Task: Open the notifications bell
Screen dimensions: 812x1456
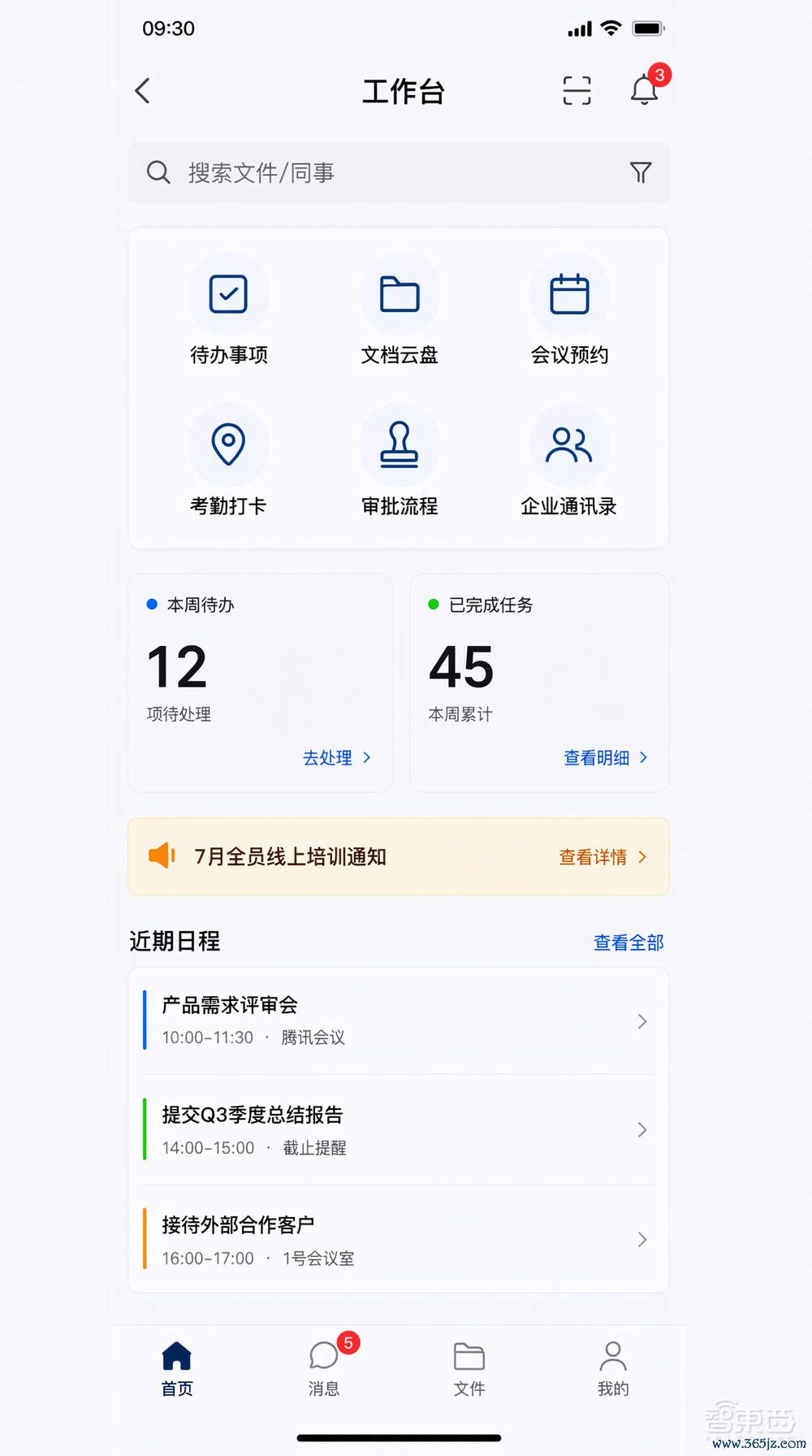Action: pyautogui.click(x=645, y=89)
